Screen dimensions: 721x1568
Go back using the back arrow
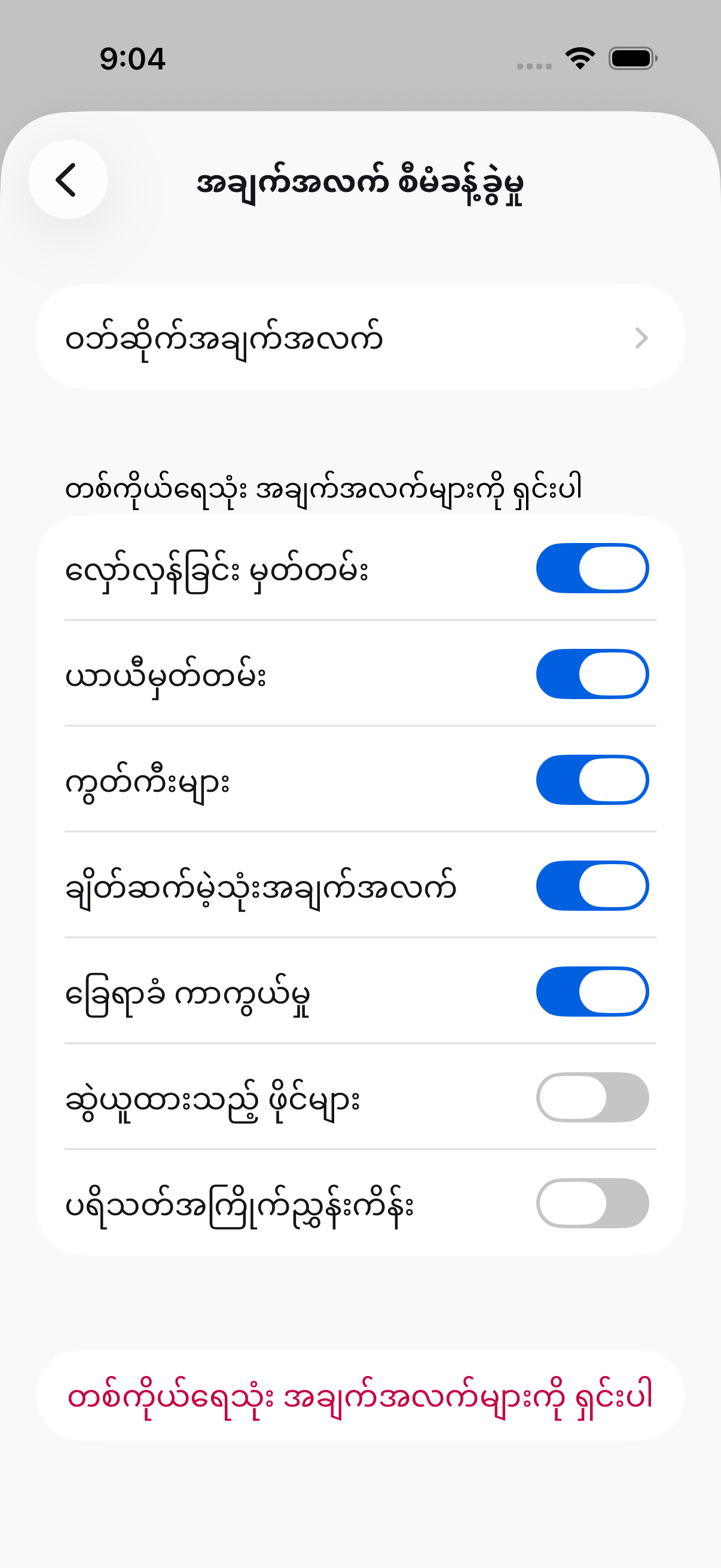[x=68, y=179]
